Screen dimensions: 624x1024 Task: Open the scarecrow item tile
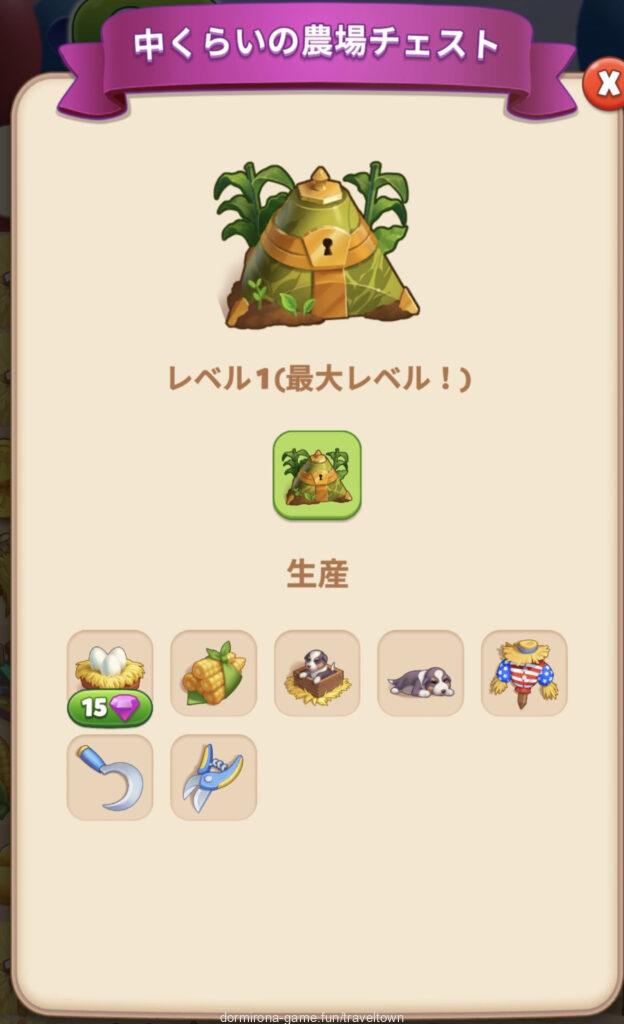[524, 673]
